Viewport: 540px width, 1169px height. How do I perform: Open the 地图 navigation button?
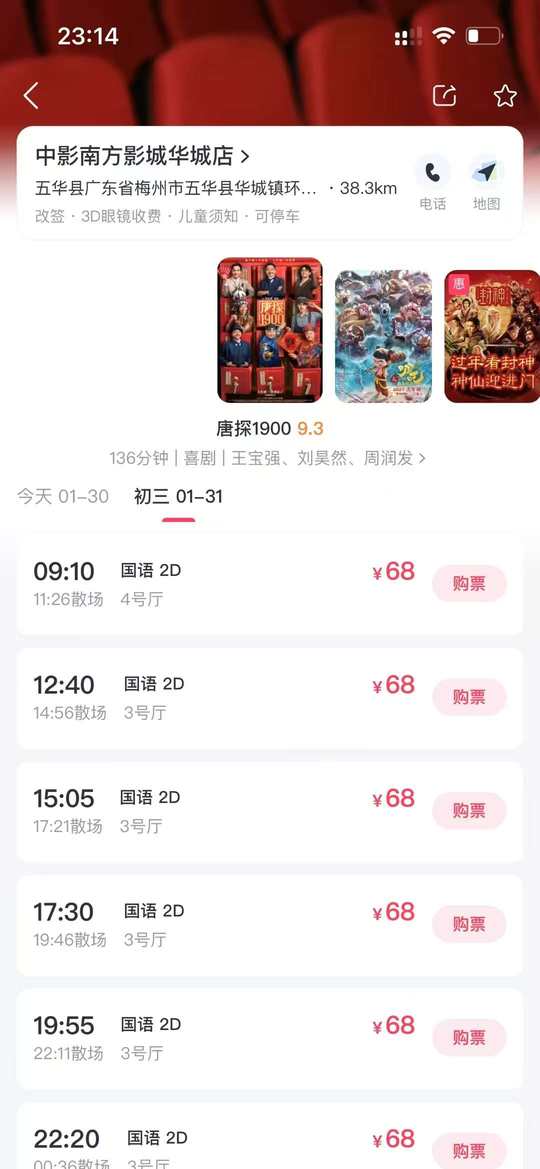(x=486, y=183)
